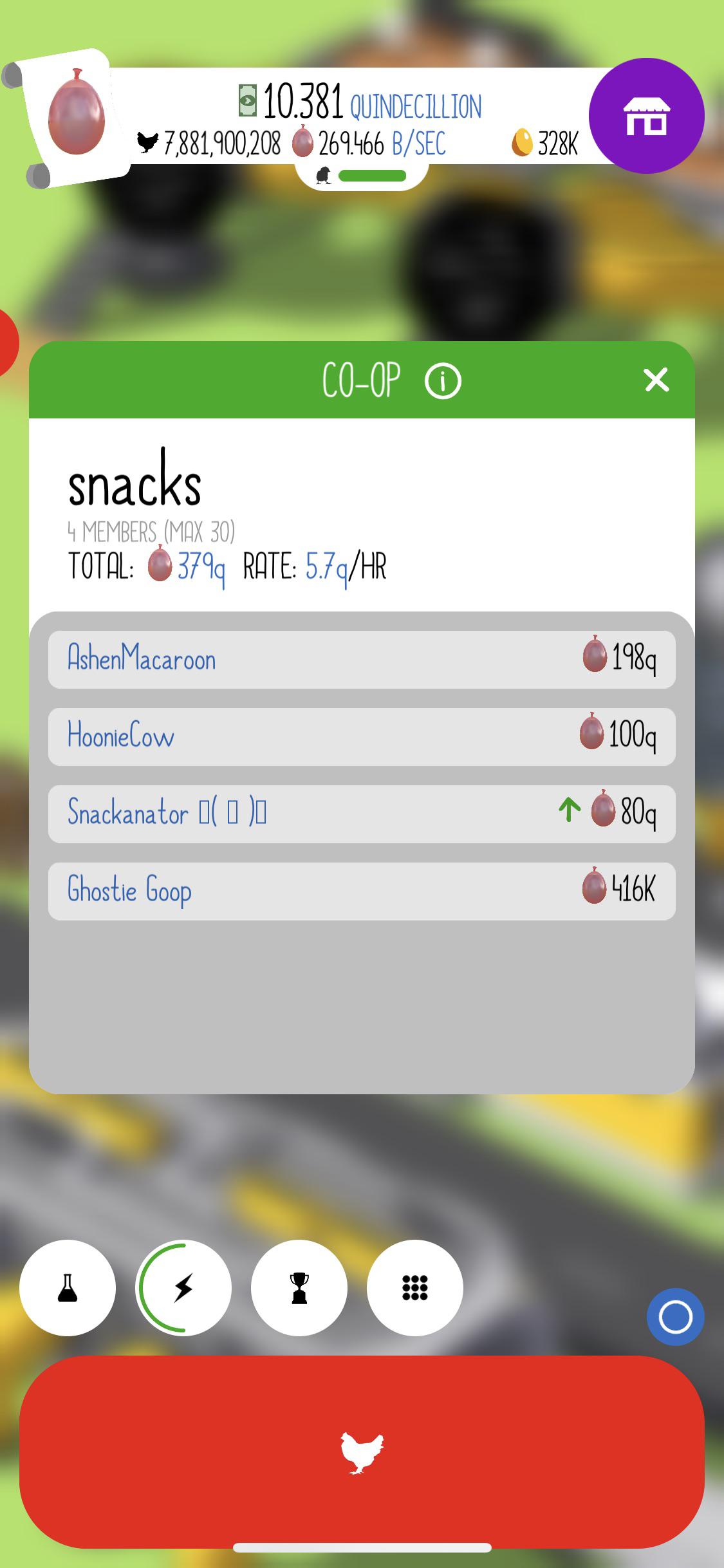Screen dimensions: 724x1568
Task: Open the purple shop button
Action: click(646, 116)
